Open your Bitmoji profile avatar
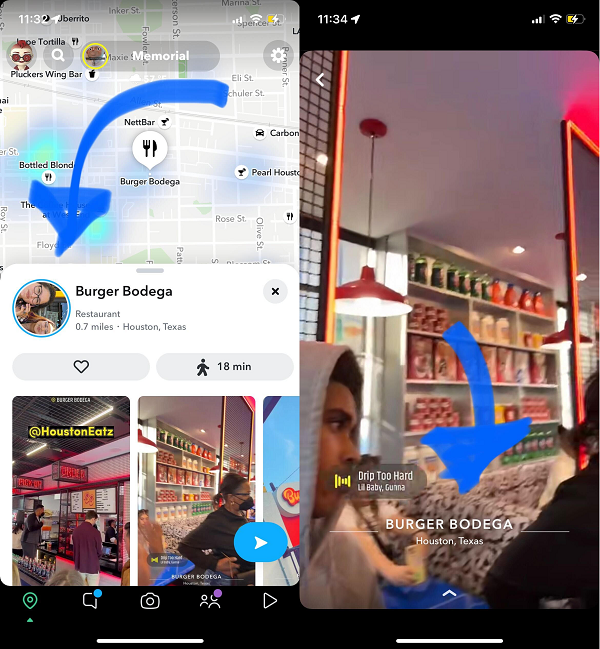The height and width of the screenshot is (649, 600). click(20, 55)
